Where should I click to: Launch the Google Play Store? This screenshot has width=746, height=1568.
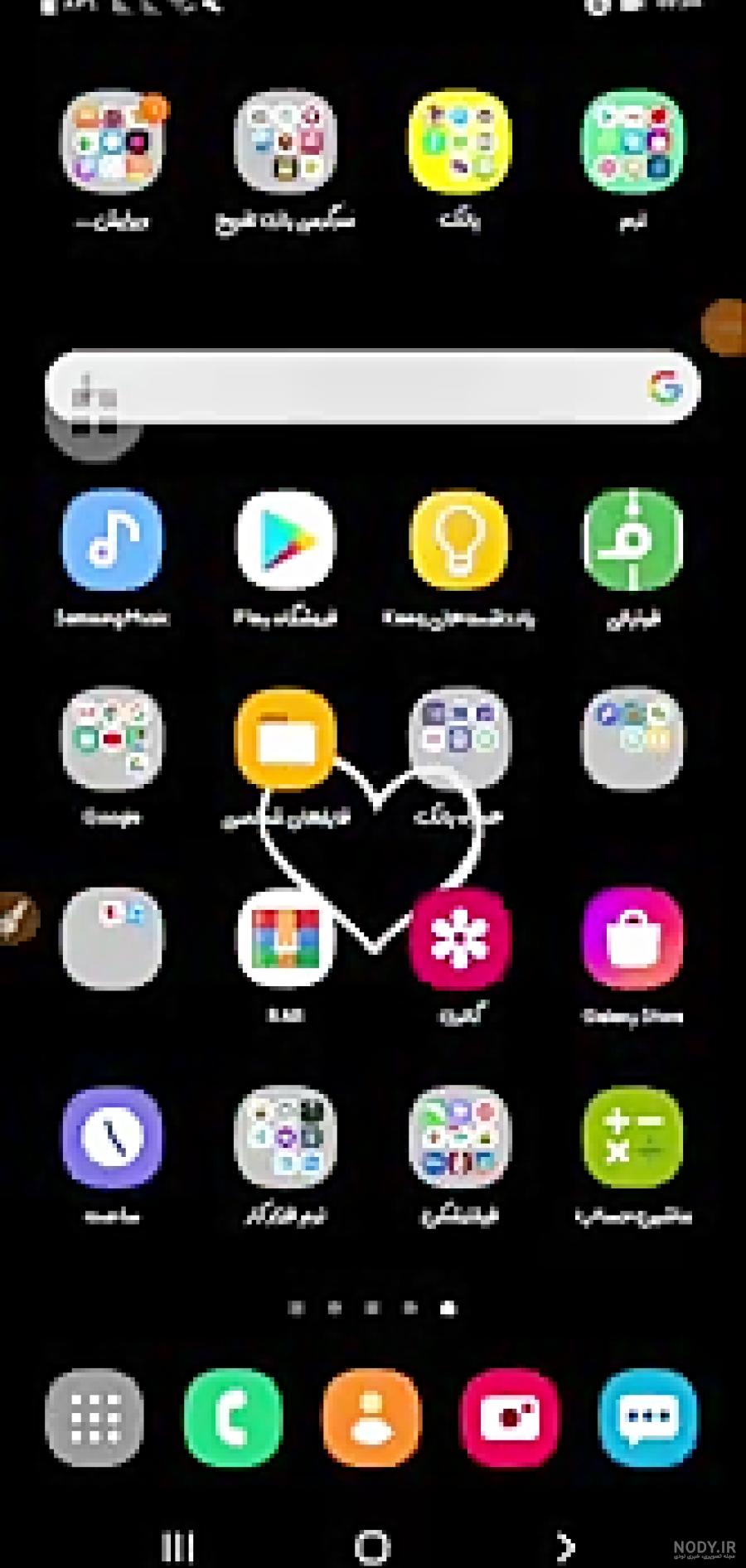click(x=286, y=541)
